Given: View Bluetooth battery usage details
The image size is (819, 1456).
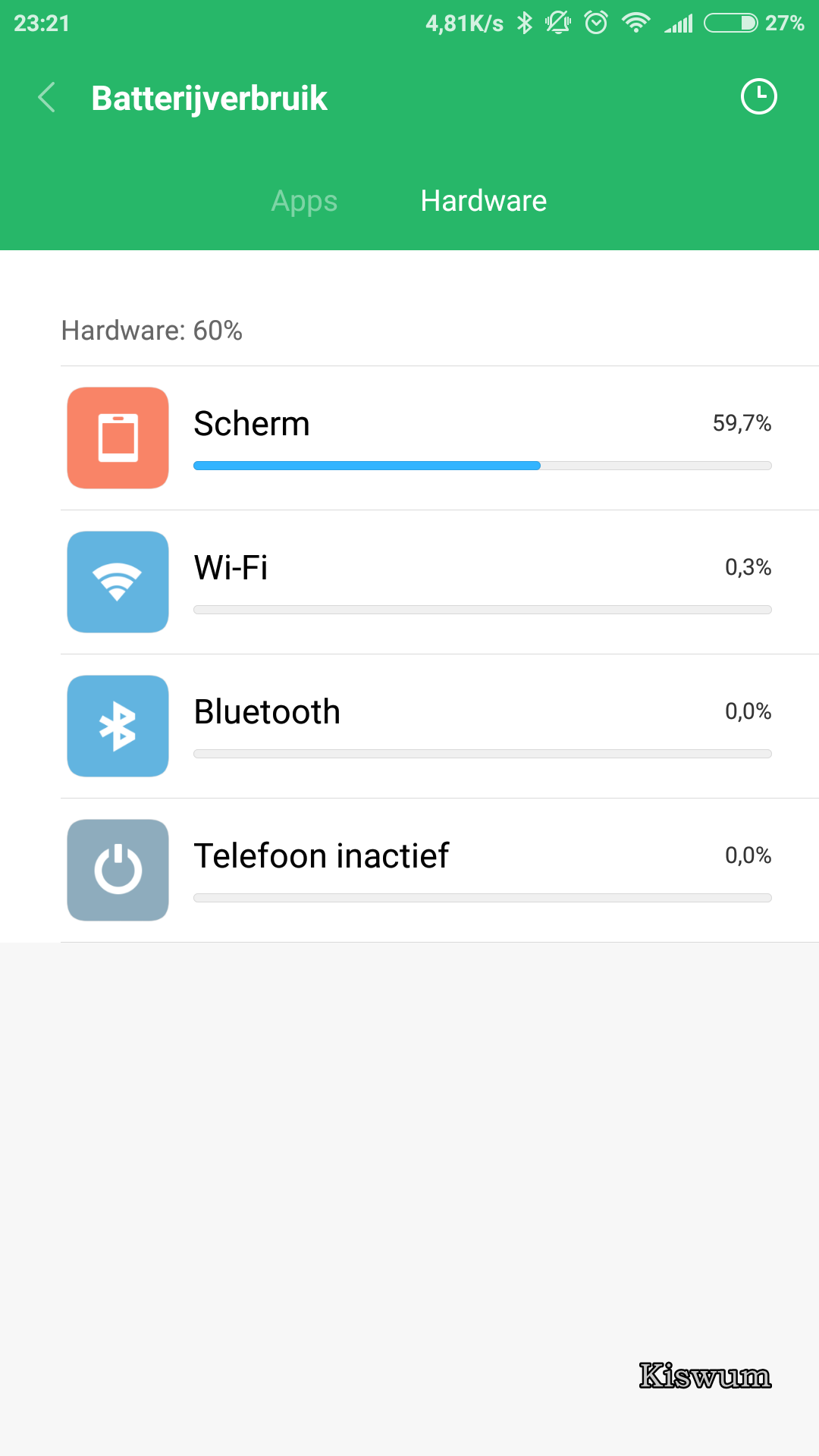Looking at the screenshot, I should (440, 726).
